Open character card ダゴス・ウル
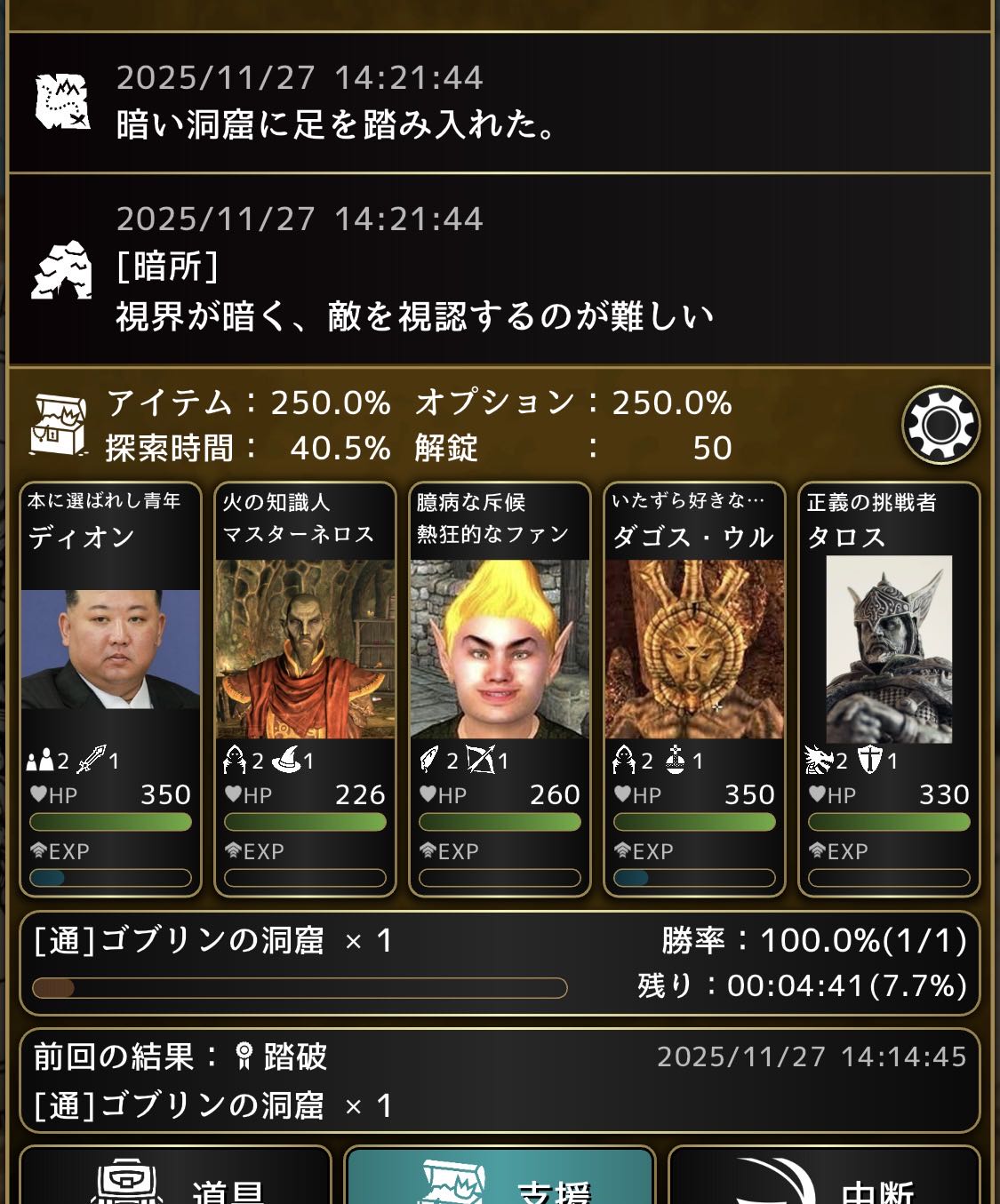 pyautogui.click(x=694, y=689)
